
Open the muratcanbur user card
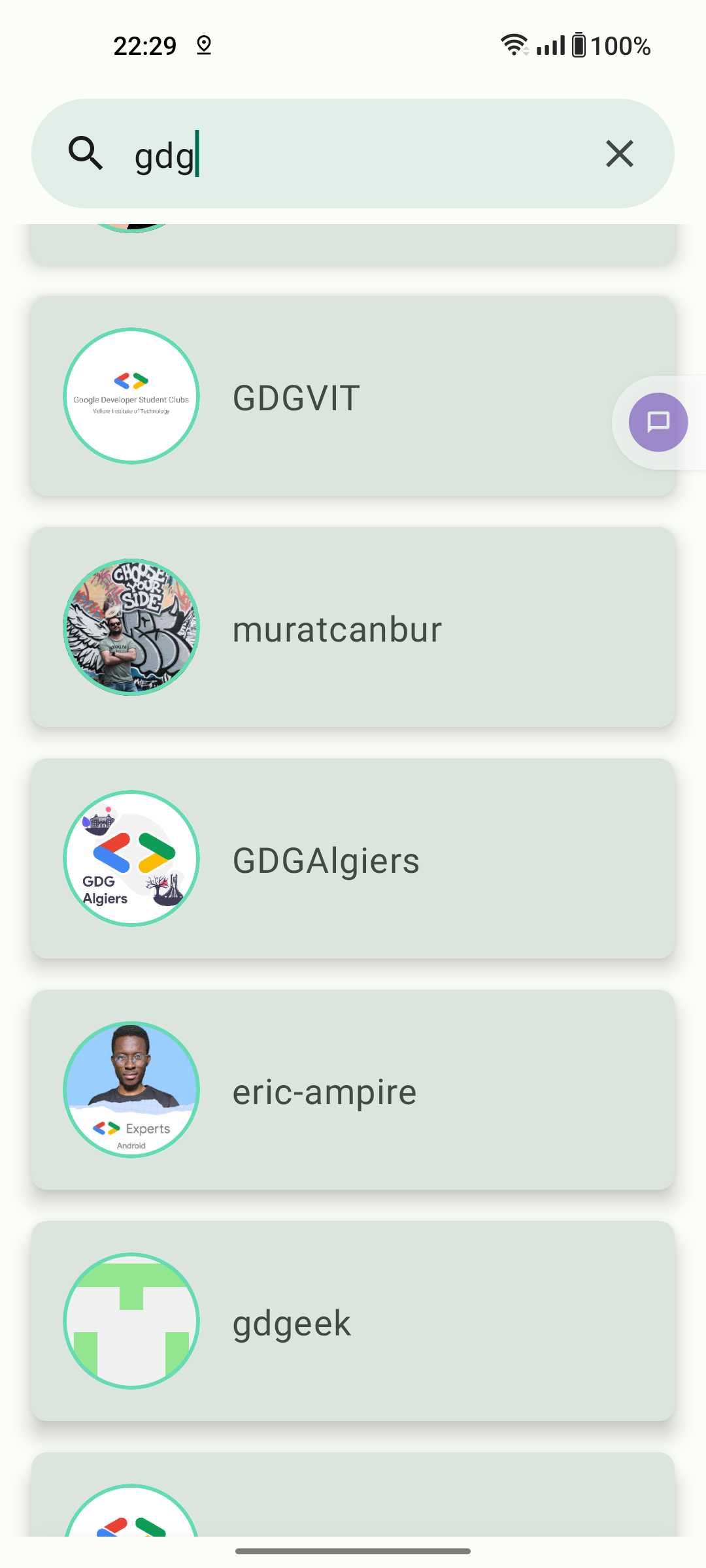click(x=353, y=627)
